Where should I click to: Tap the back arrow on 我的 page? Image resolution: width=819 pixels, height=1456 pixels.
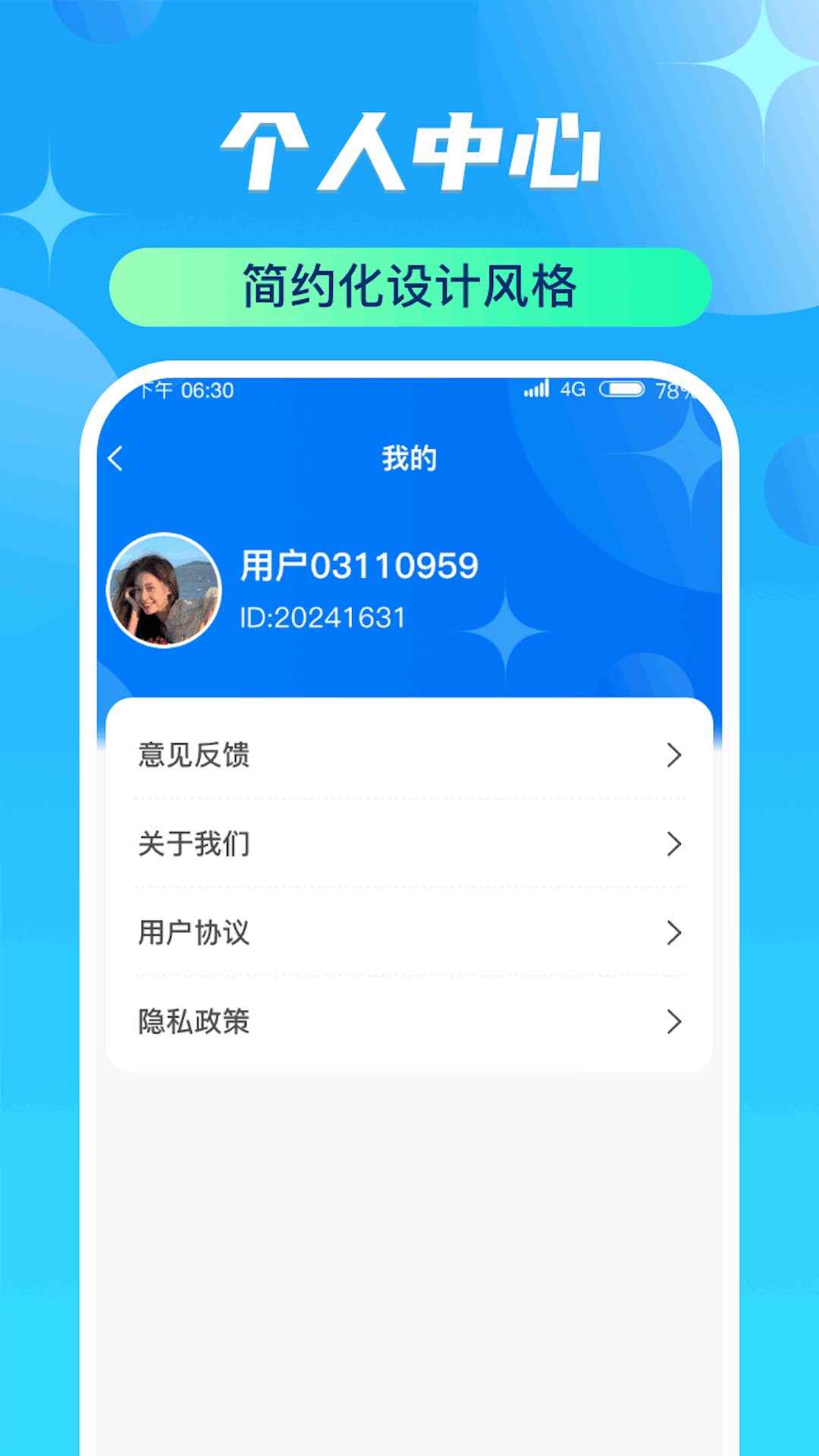[x=115, y=458]
